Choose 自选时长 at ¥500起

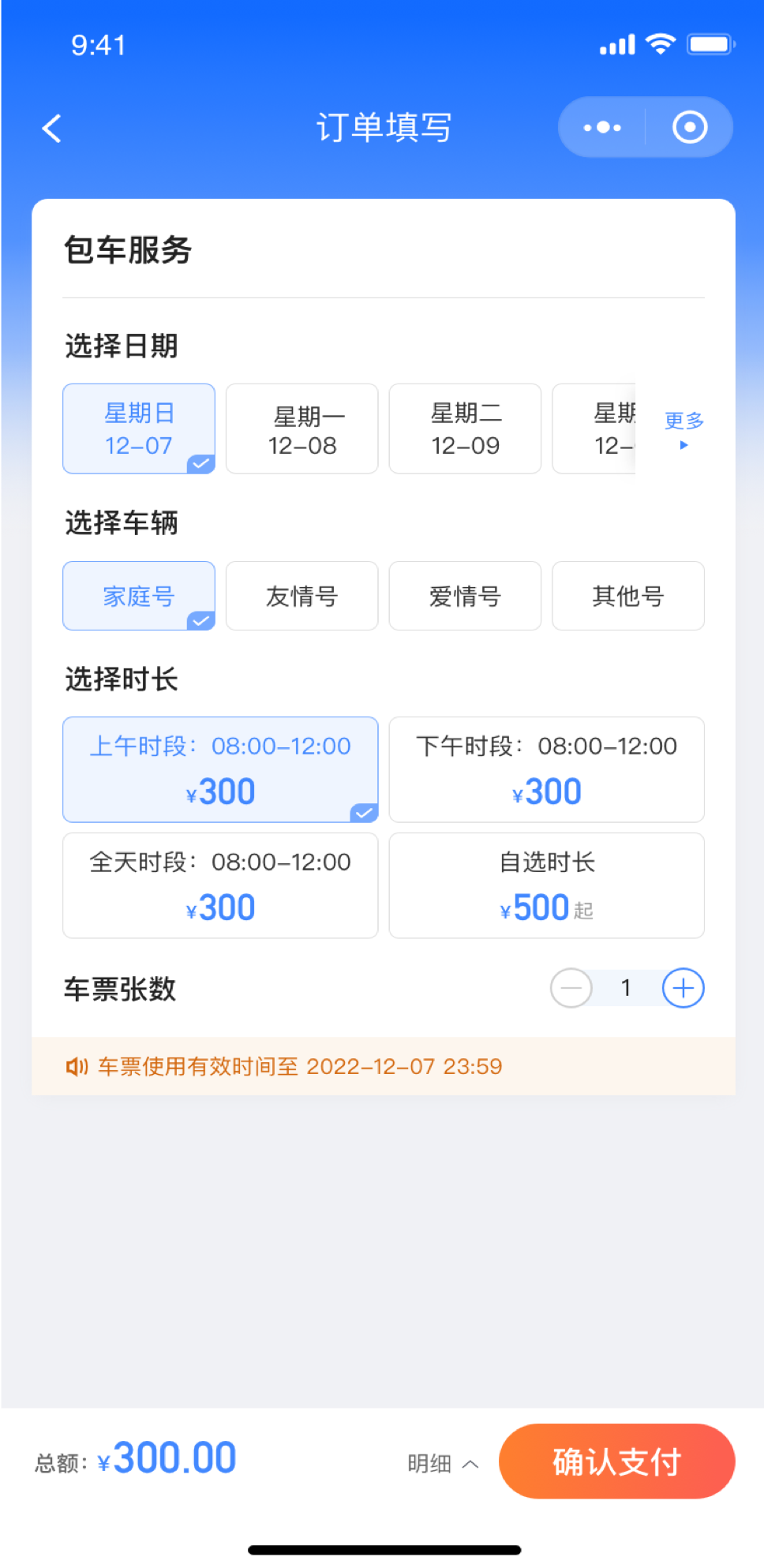(x=546, y=885)
